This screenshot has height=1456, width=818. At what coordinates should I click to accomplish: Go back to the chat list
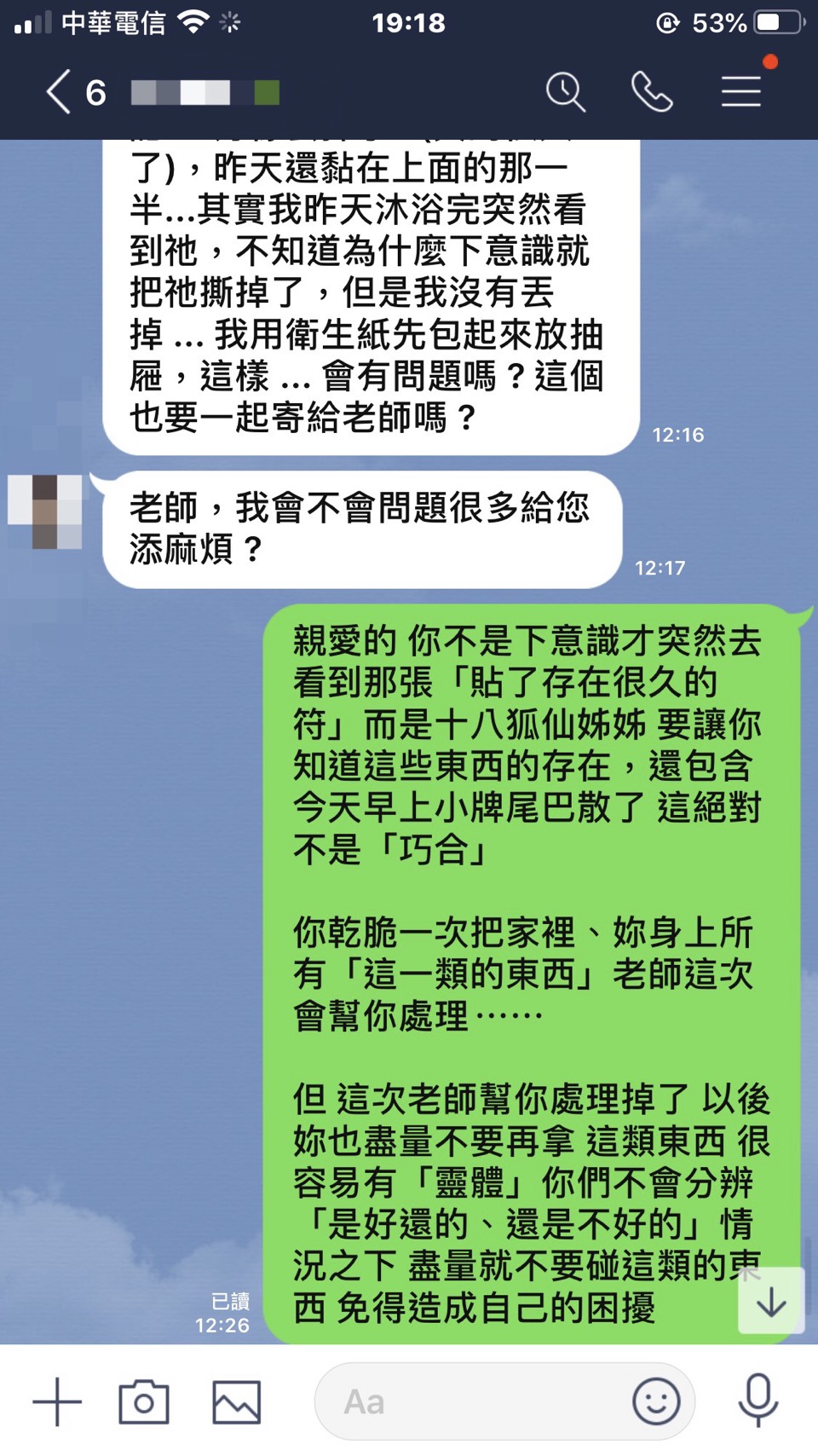[60, 92]
